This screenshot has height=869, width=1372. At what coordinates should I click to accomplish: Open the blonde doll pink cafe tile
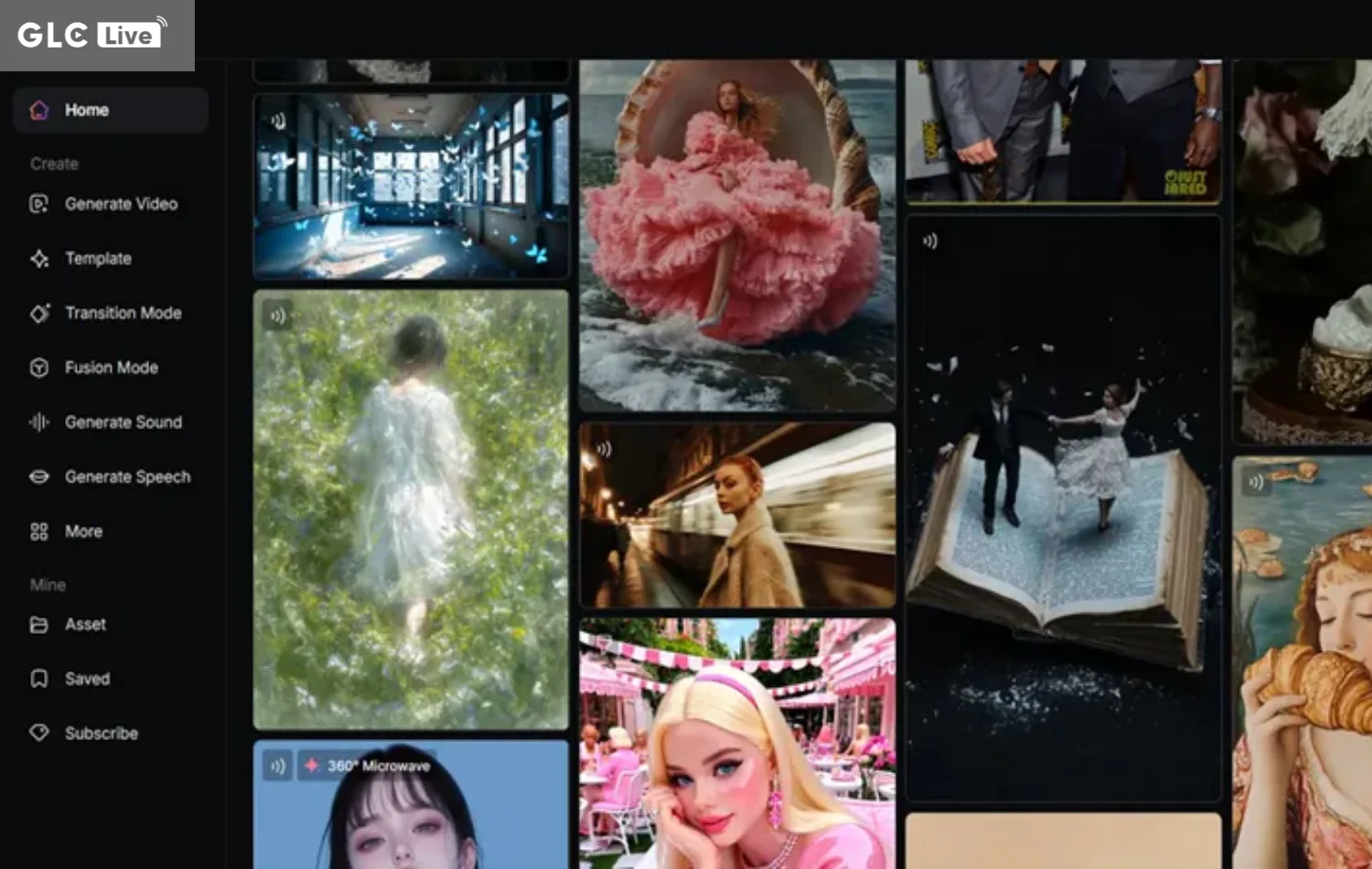(x=737, y=743)
